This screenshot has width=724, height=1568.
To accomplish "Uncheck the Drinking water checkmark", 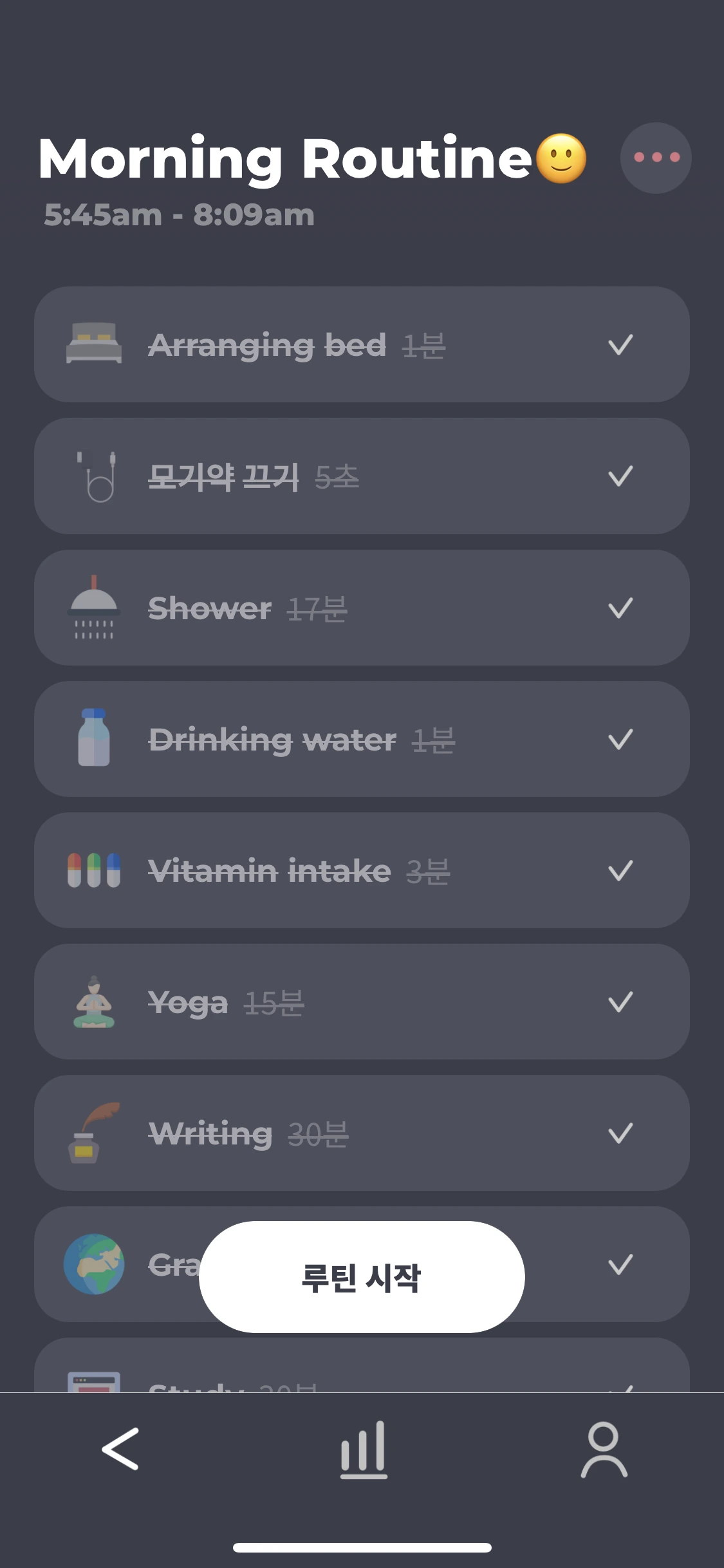I will pos(620,739).
